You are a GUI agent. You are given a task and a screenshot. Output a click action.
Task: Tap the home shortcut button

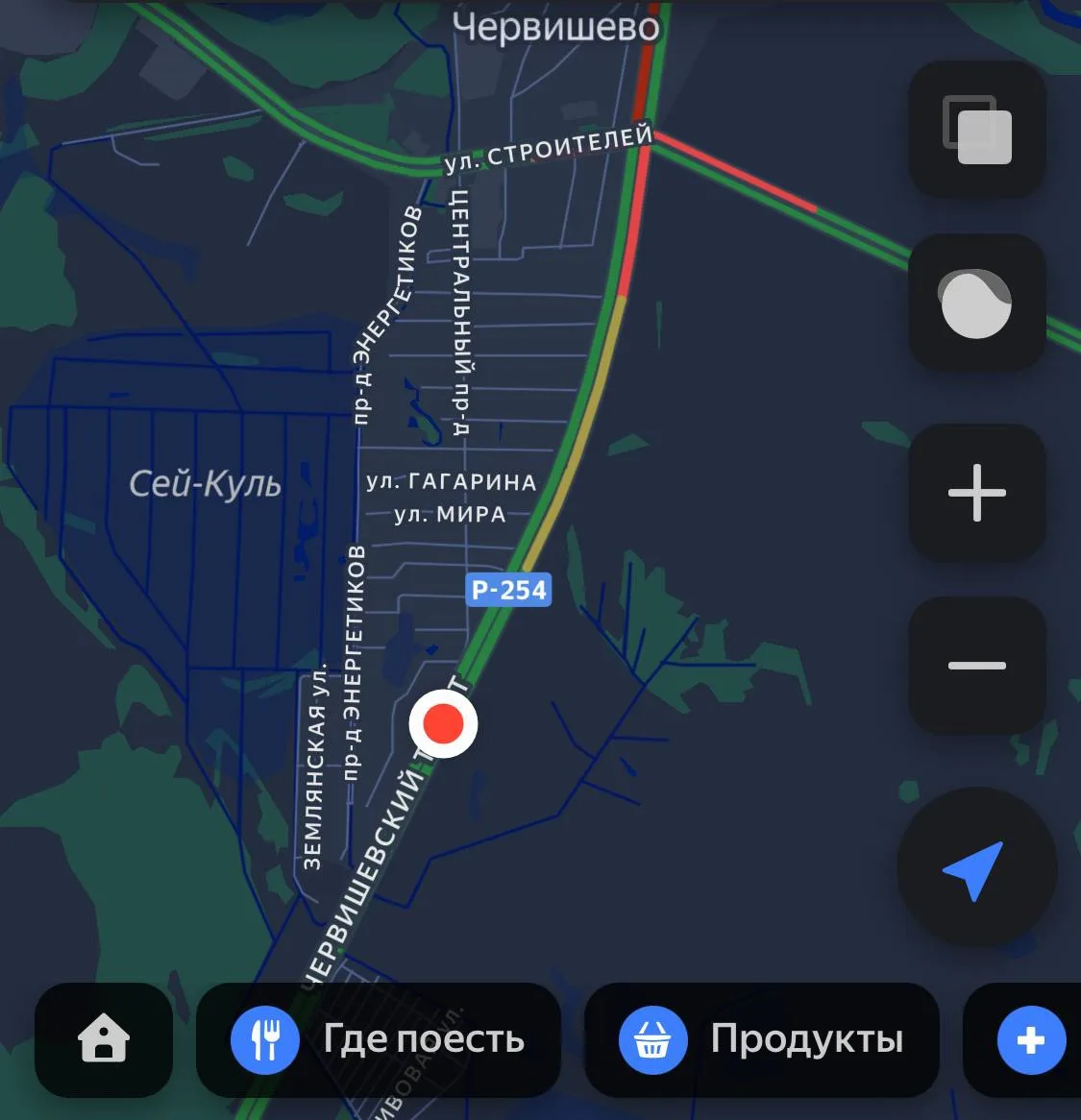pos(104,1039)
